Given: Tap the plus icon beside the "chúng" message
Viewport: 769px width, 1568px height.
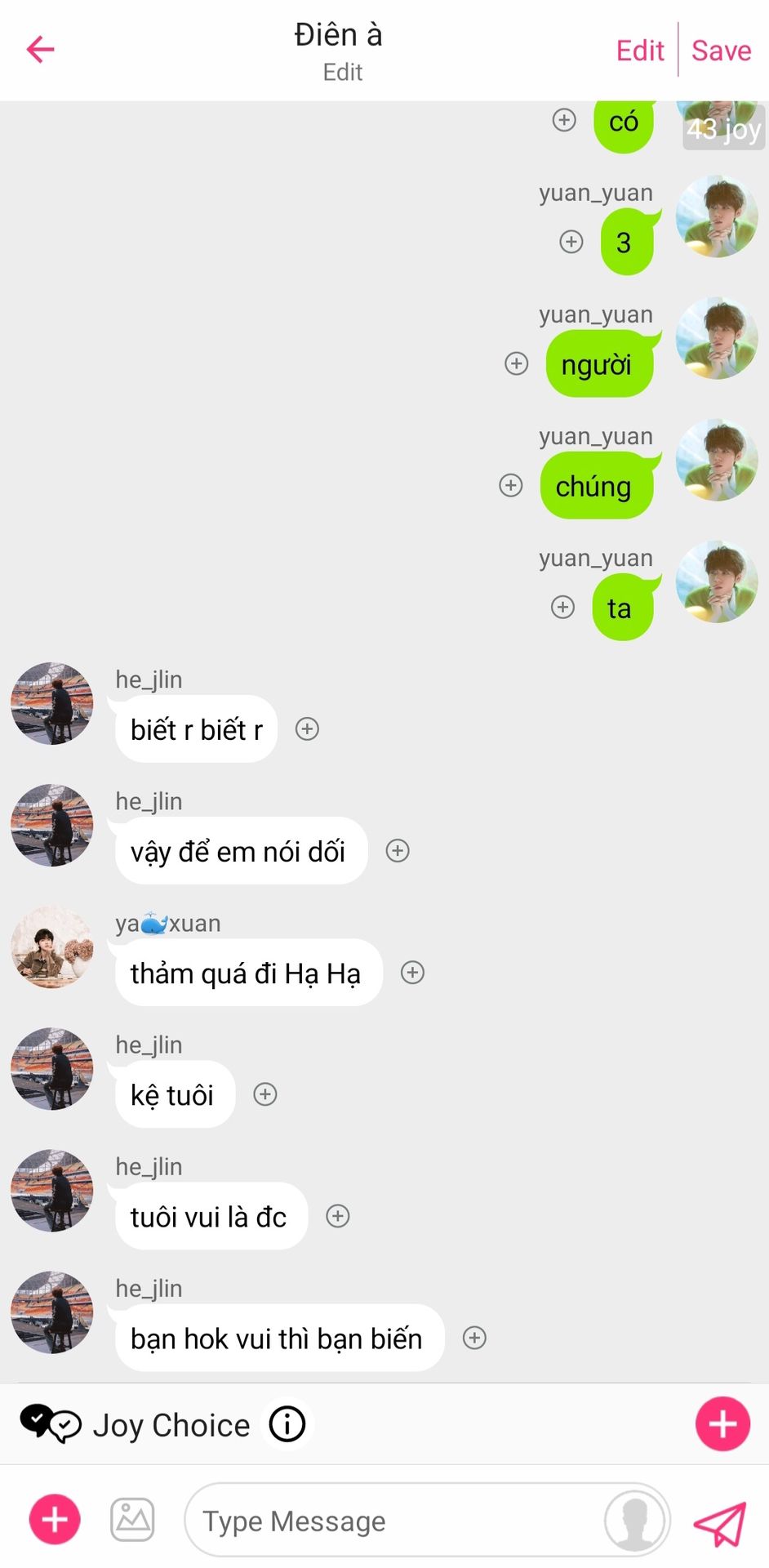Looking at the screenshot, I should [511, 485].
